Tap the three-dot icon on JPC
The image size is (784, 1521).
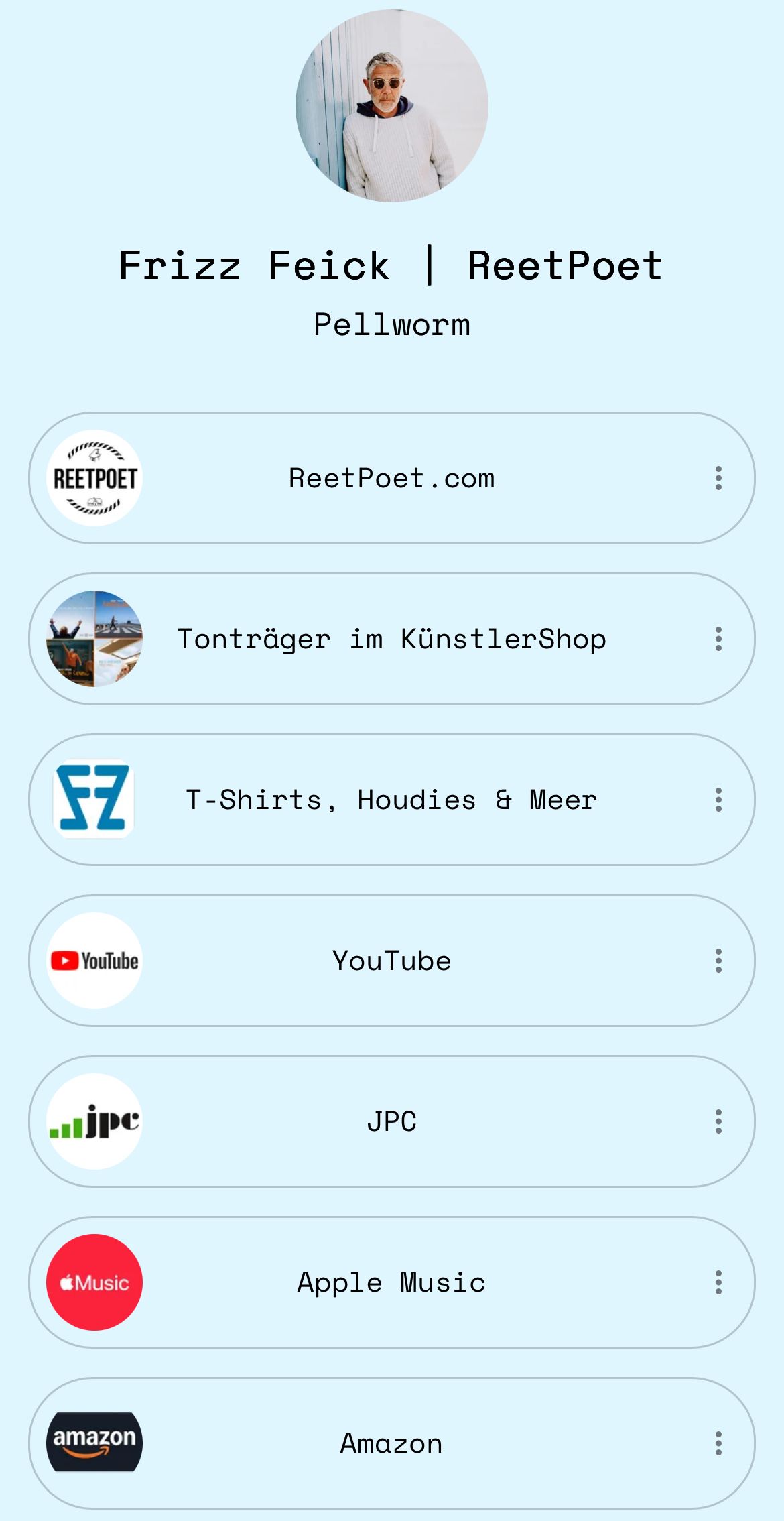tap(718, 1122)
